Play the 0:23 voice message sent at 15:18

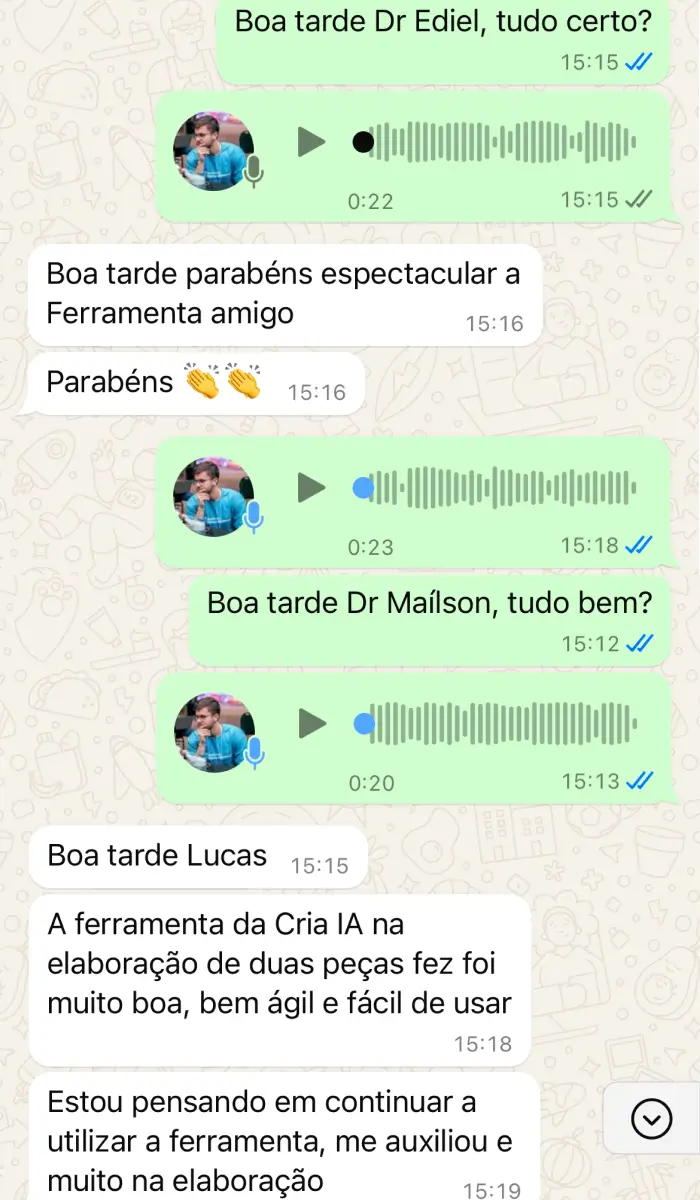[312, 488]
